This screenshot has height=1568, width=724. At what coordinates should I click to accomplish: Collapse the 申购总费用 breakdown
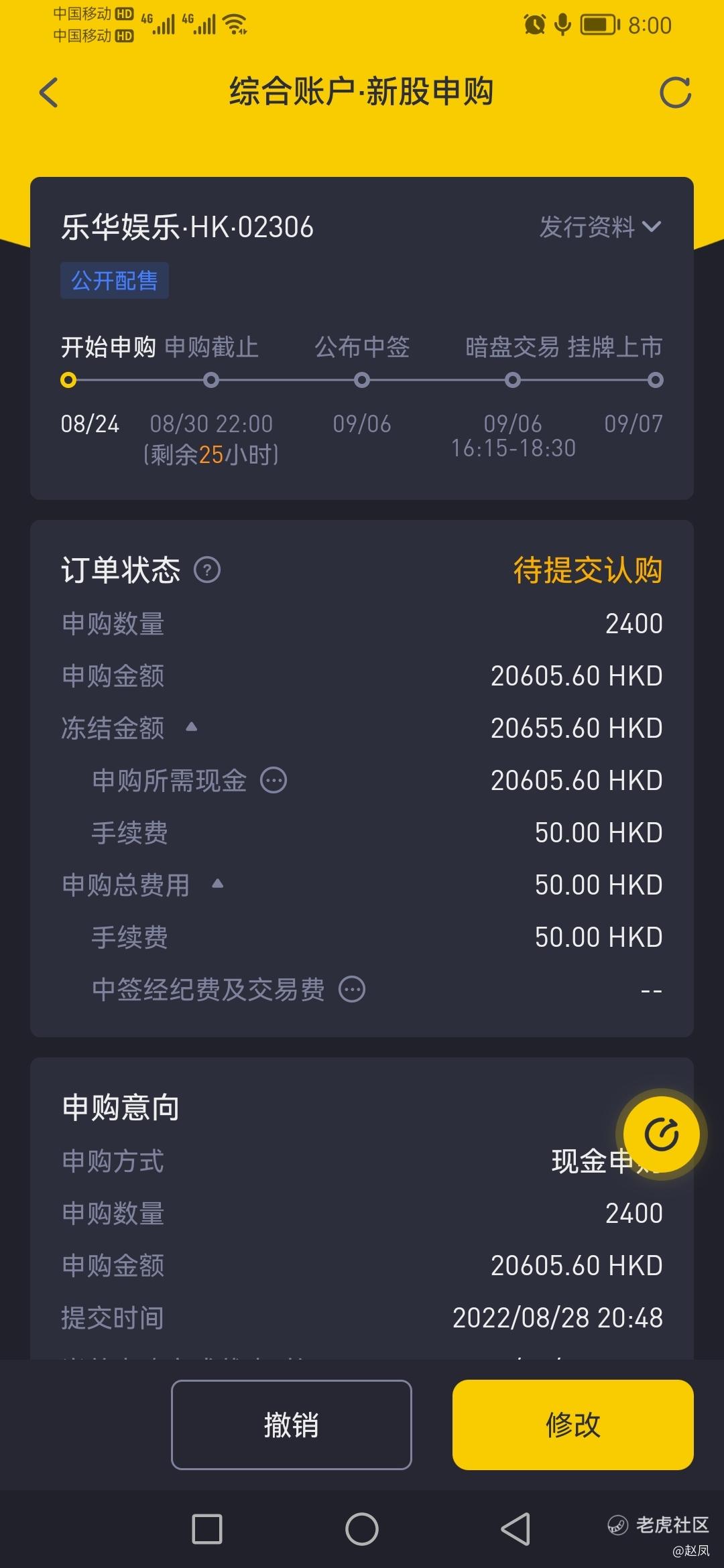click(x=217, y=884)
